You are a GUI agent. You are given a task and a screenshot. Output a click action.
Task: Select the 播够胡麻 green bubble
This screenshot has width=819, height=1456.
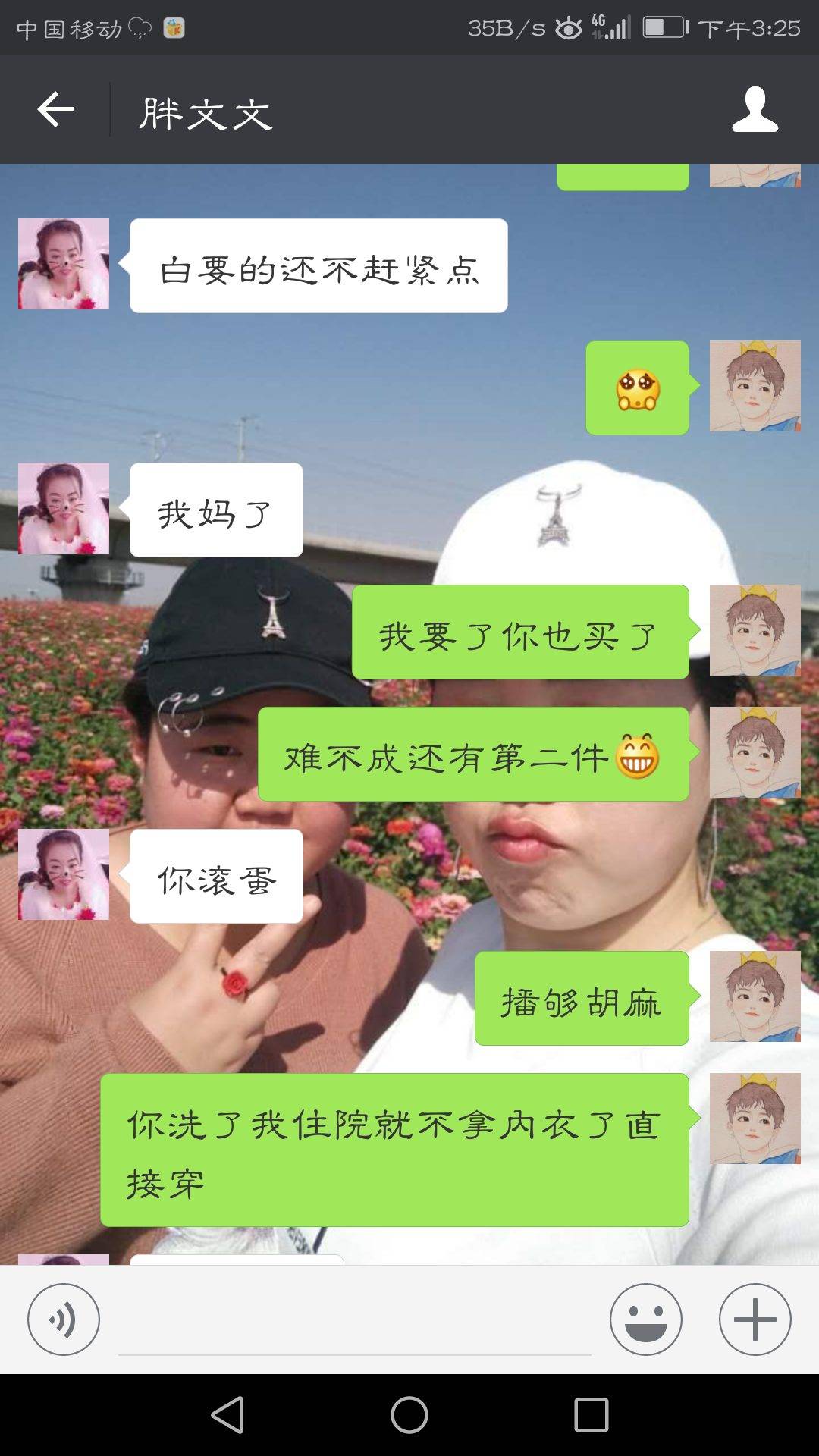coord(582,1001)
